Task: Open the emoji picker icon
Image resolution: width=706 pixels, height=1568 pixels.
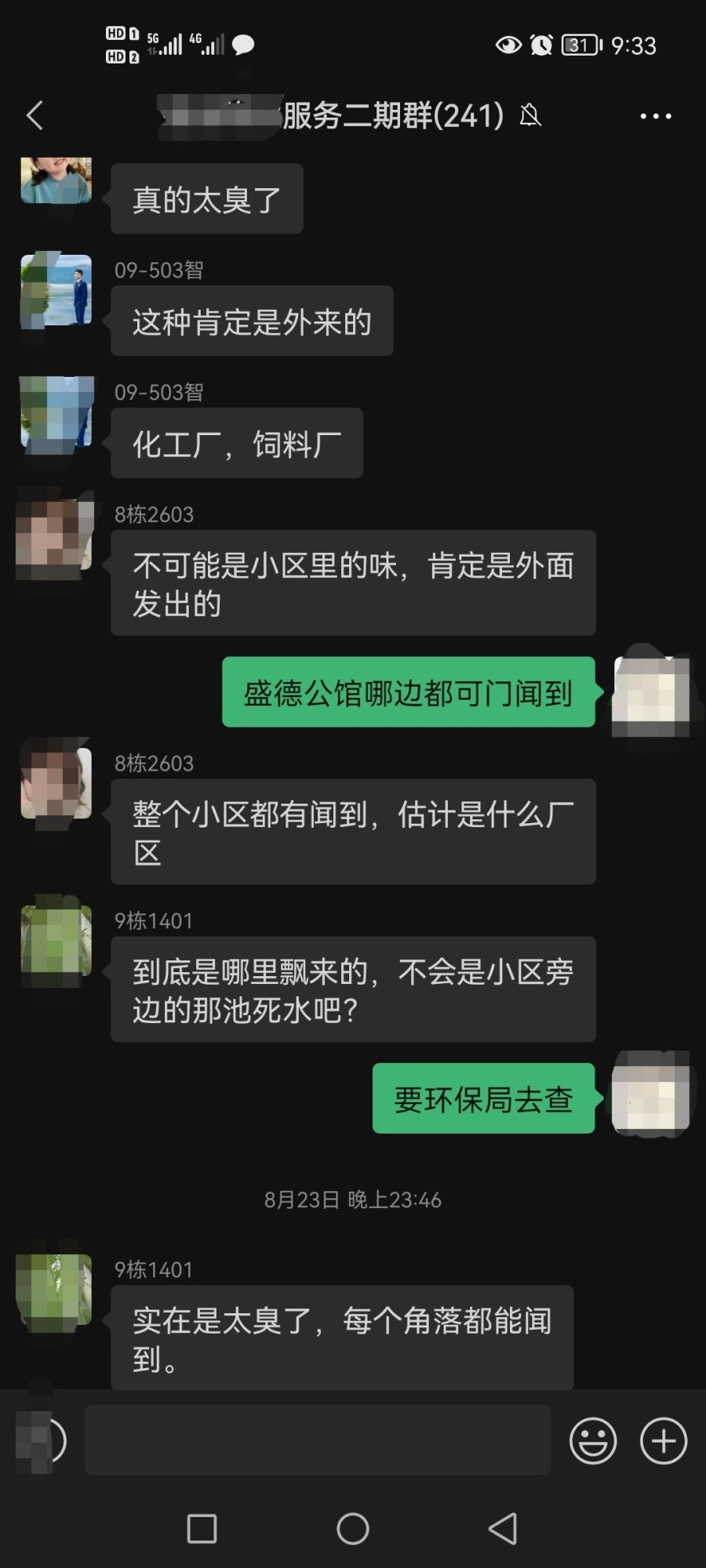Action: pyautogui.click(x=593, y=1439)
